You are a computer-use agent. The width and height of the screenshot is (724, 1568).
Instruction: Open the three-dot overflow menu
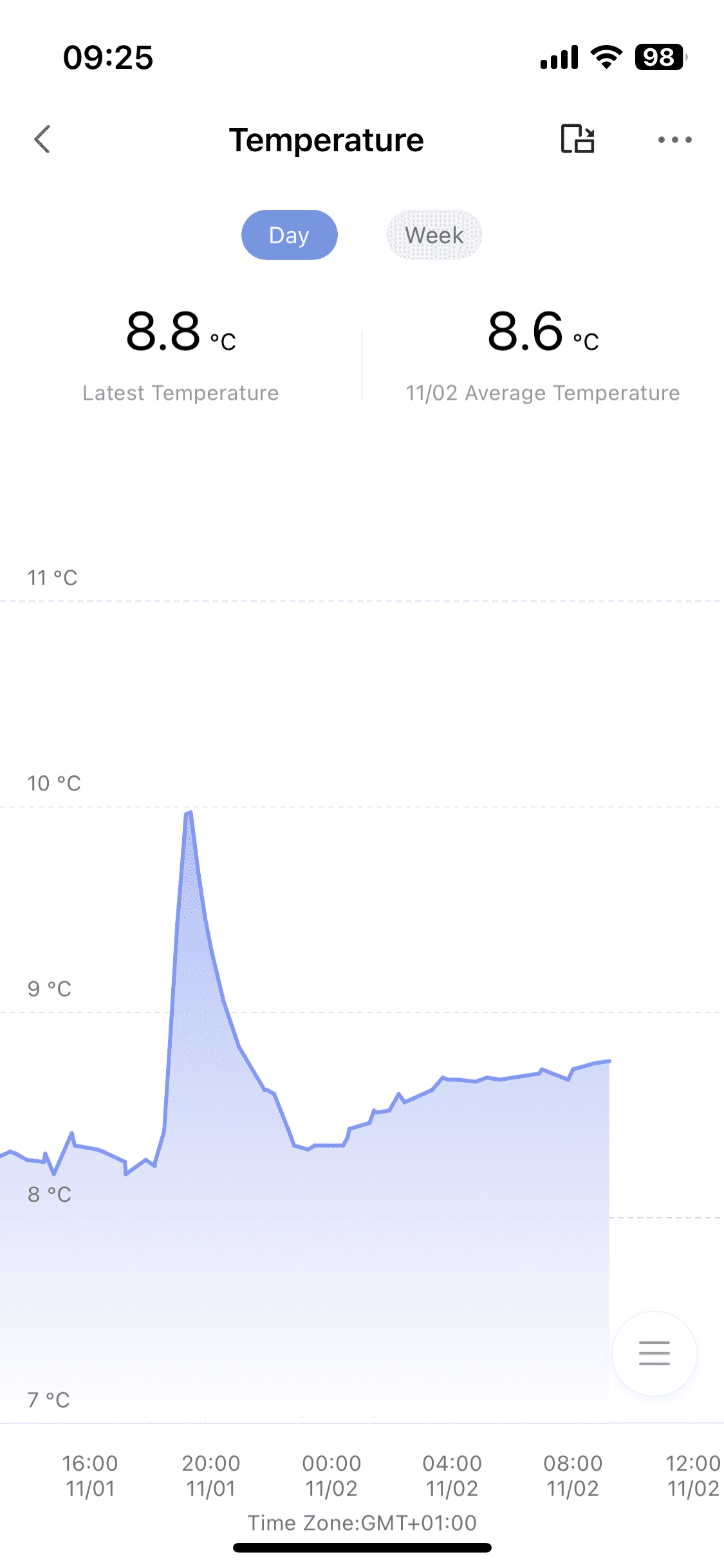[x=674, y=139]
